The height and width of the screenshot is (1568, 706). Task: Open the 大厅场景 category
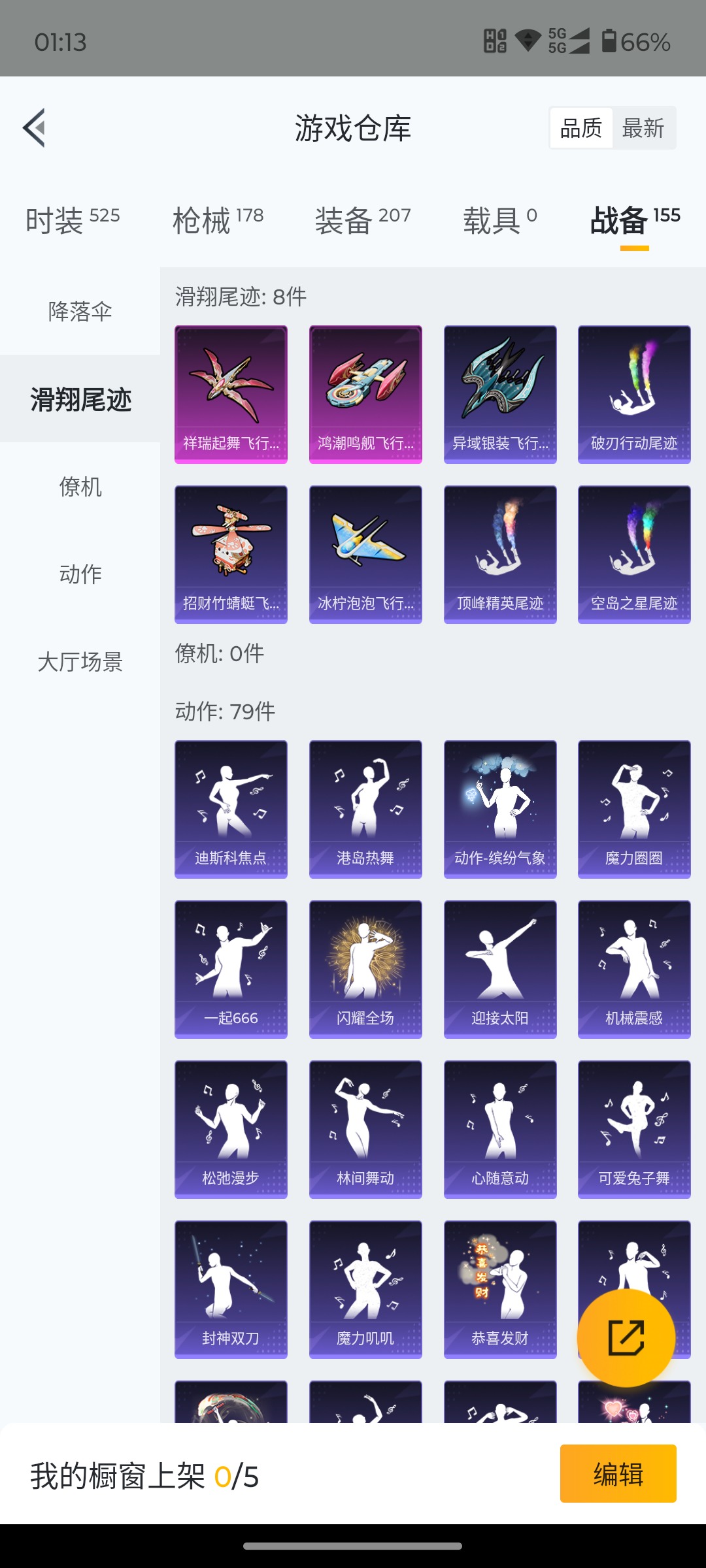(x=80, y=662)
